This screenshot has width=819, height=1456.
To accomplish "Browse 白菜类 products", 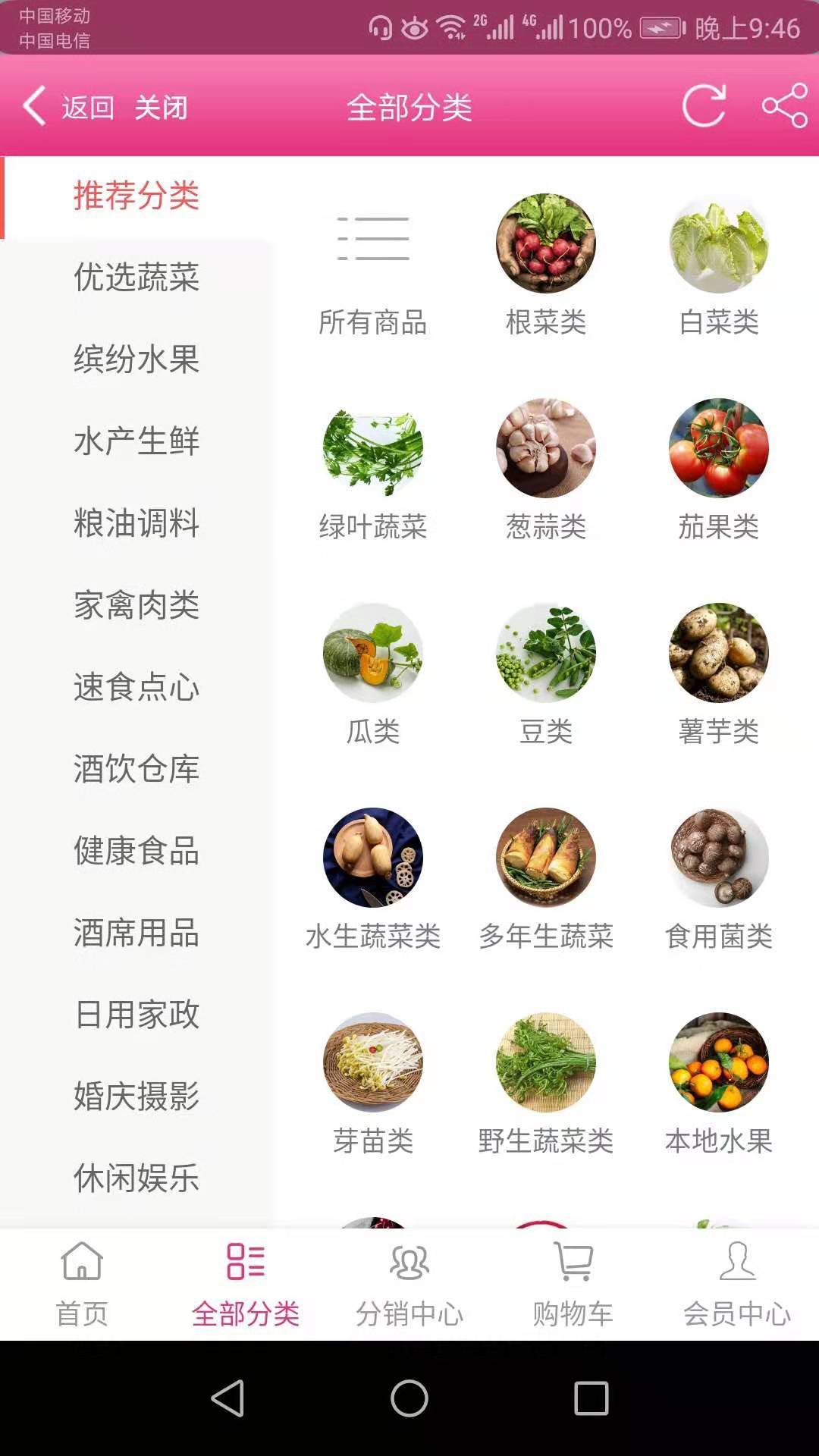I will coord(719,265).
